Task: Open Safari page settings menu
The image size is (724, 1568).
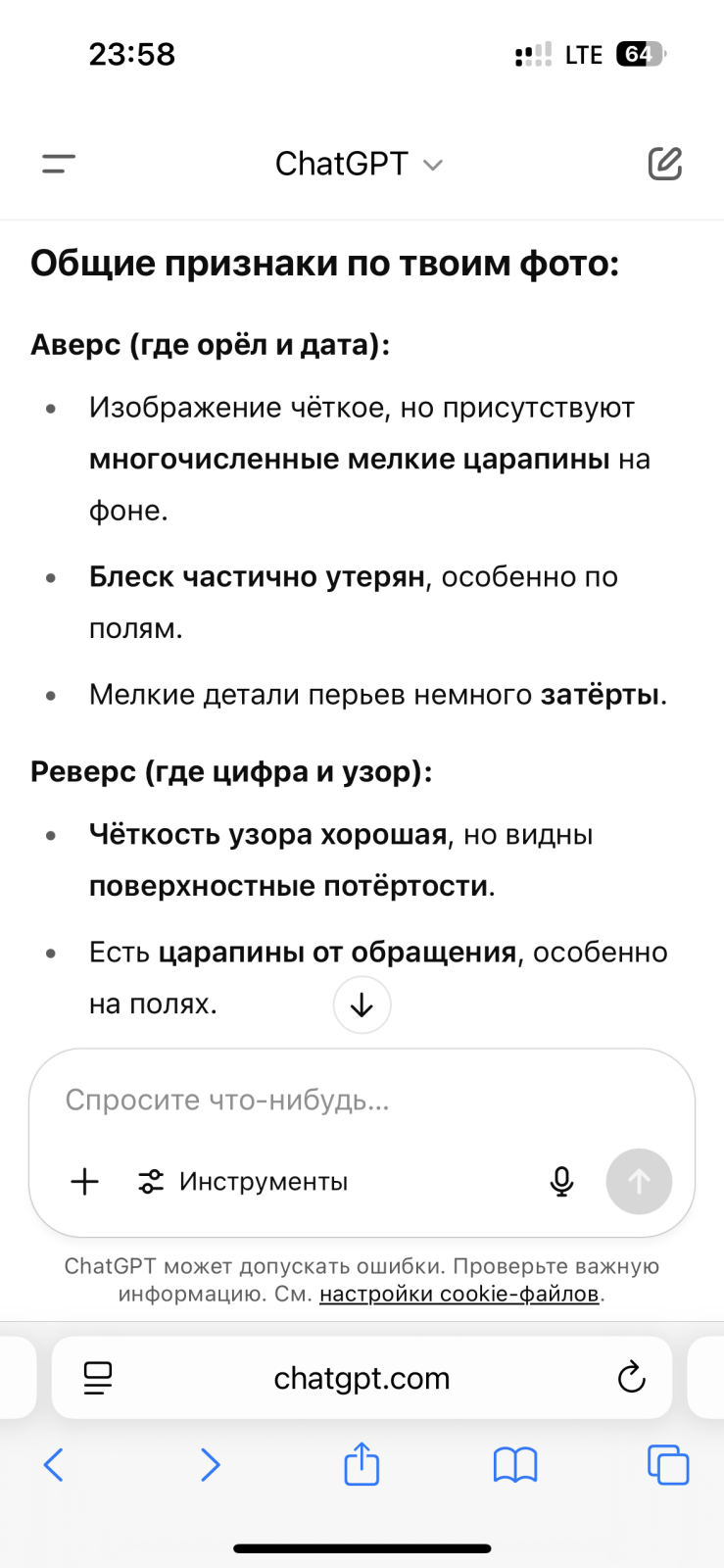Action: [98, 1378]
